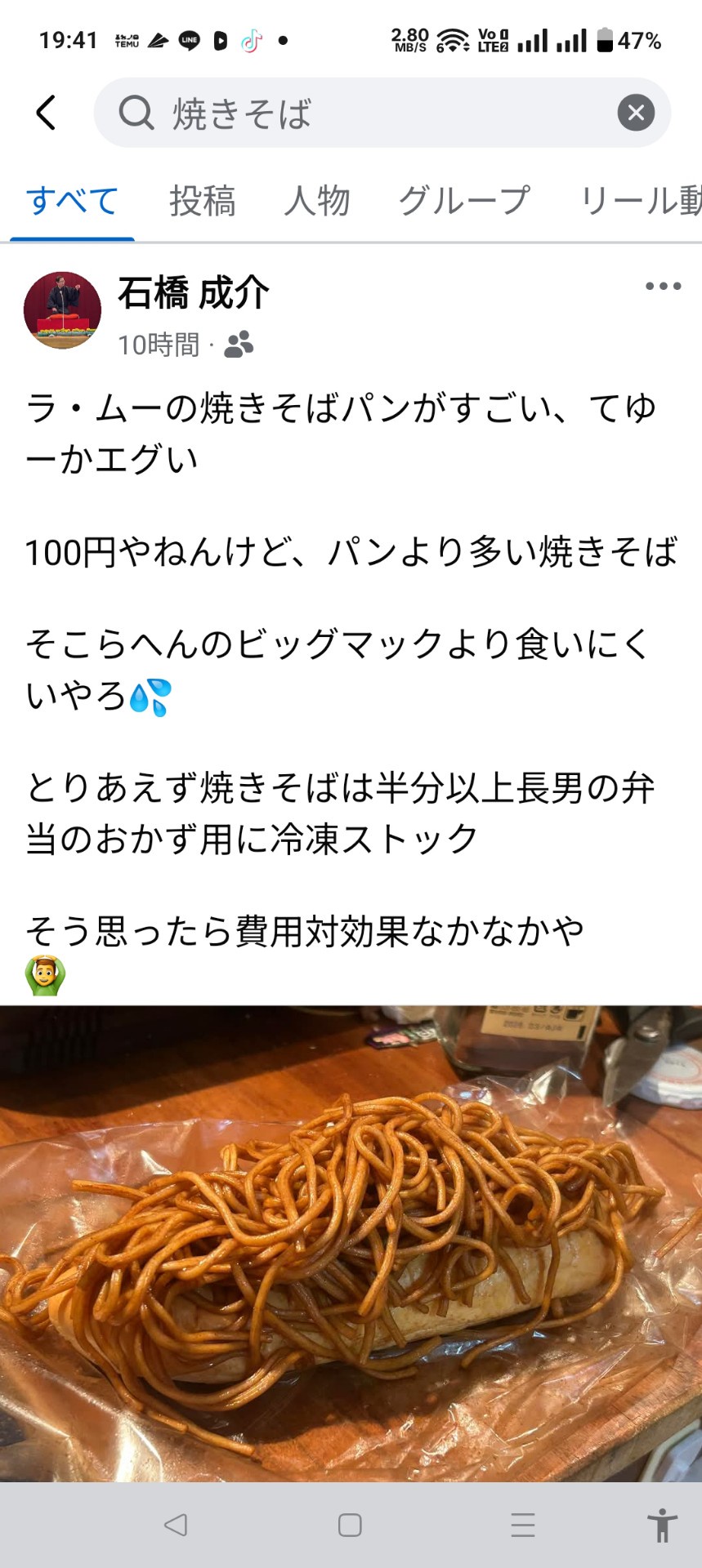
Task: Clear the search text with the X
Action: pos(636,113)
